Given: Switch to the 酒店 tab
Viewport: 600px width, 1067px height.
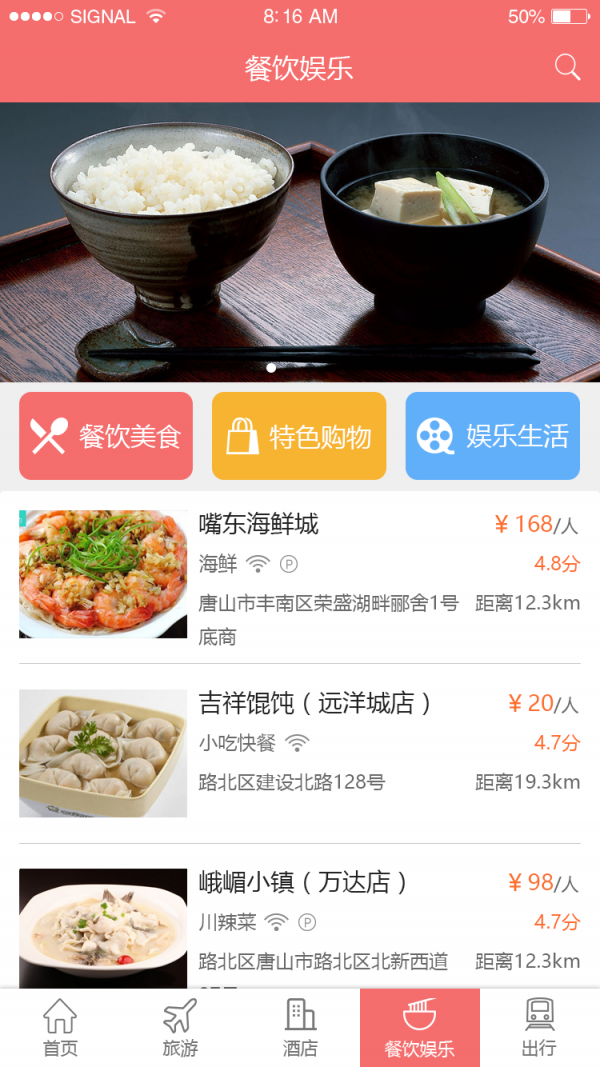Looking at the screenshot, I should [x=300, y=1028].
